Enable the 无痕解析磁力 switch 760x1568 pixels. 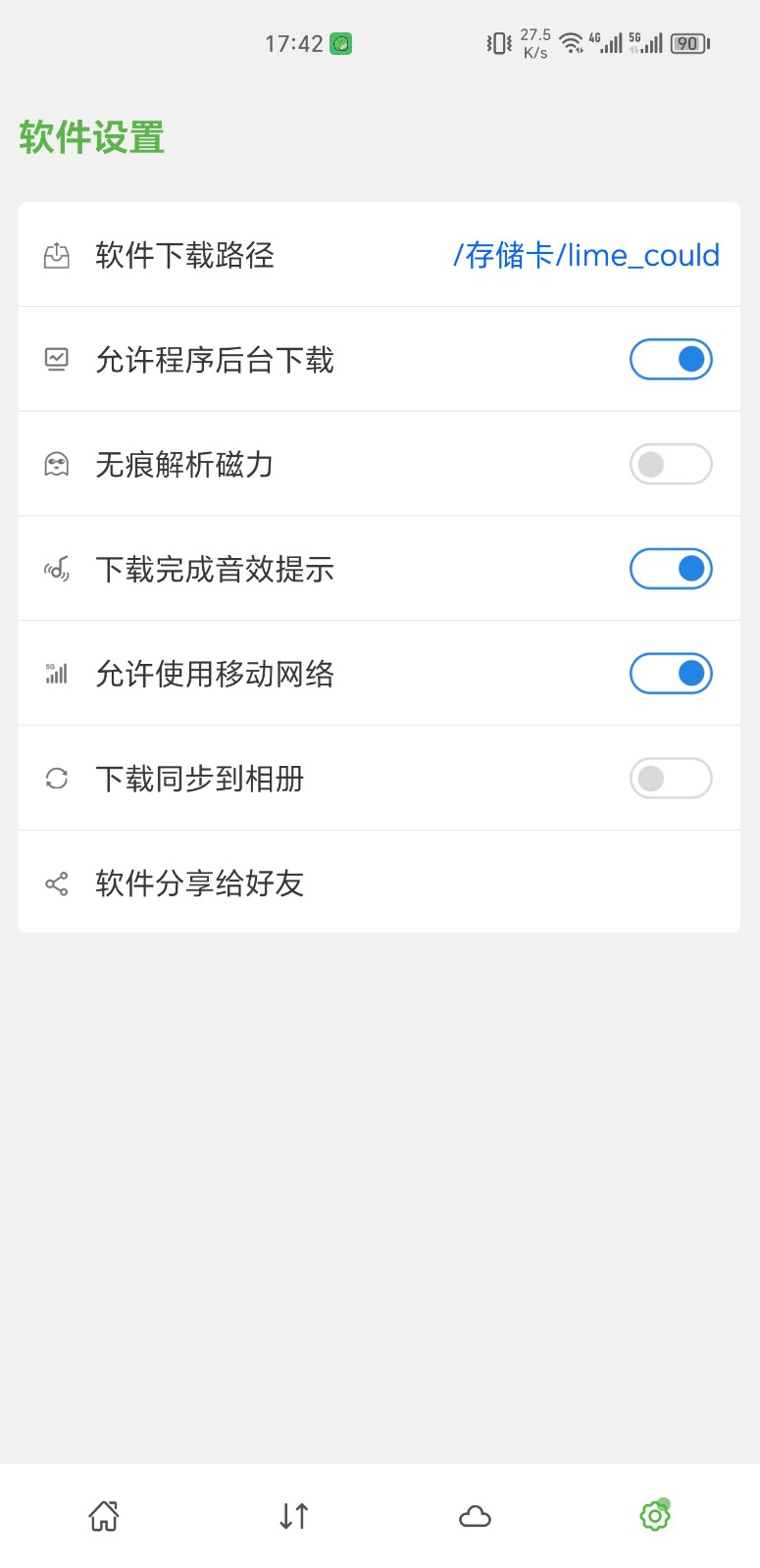point(671,464)
